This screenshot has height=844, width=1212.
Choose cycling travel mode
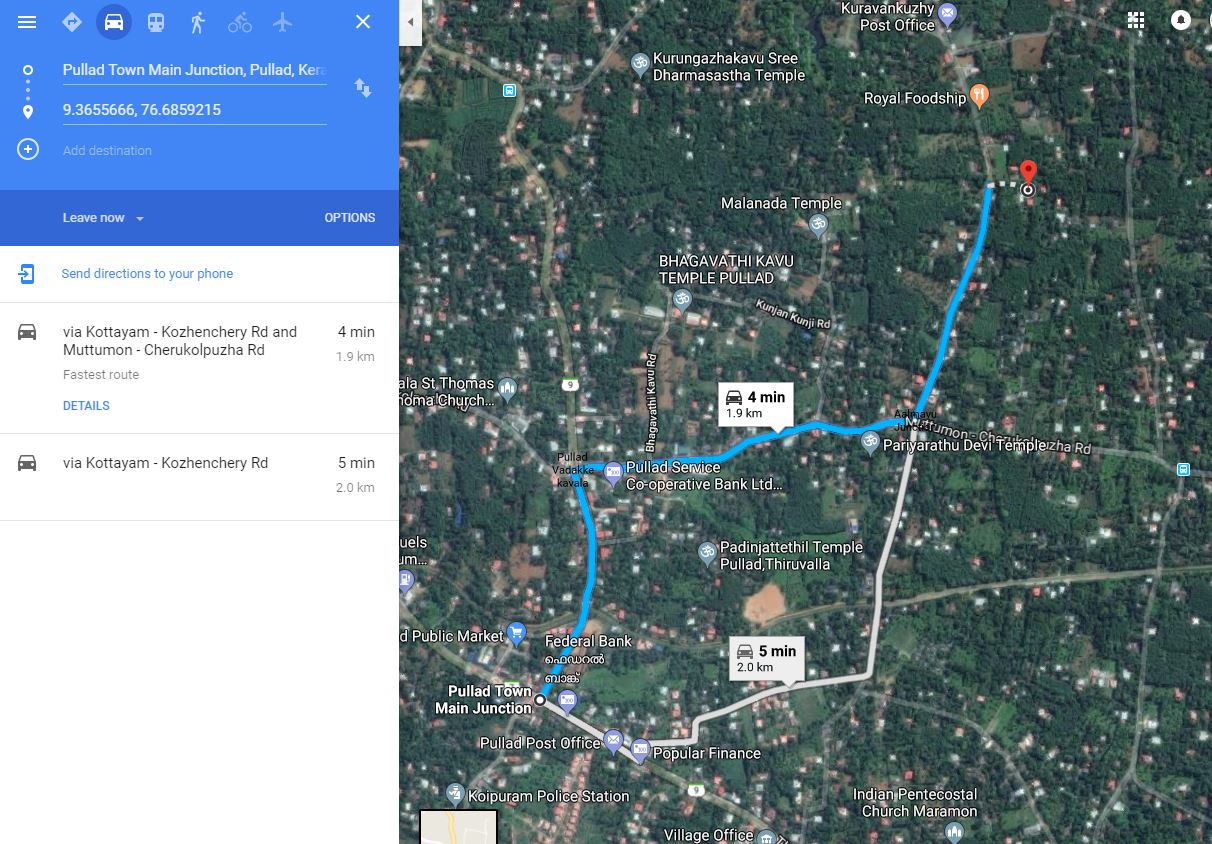pos(240,22)
